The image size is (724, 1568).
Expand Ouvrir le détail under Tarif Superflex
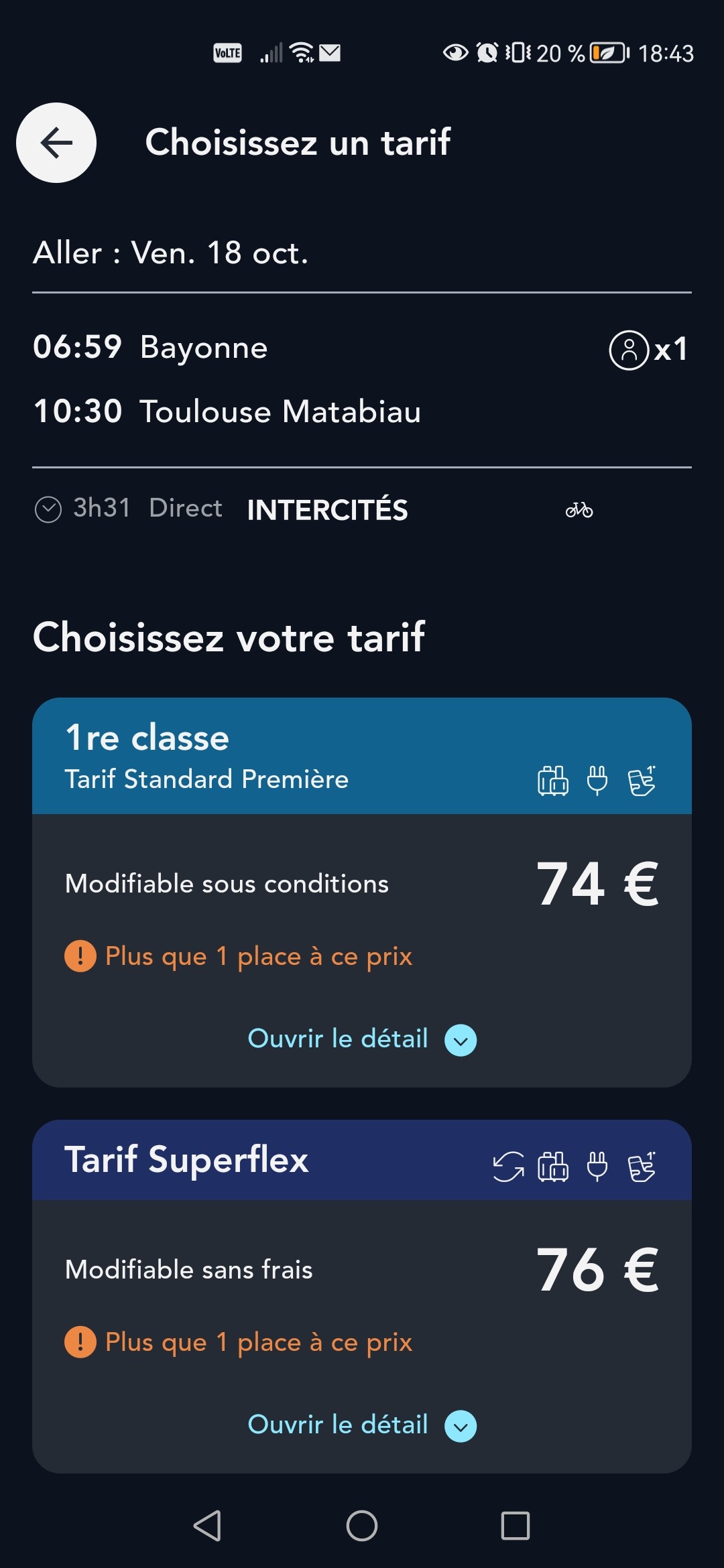(x=362, y=1425)
